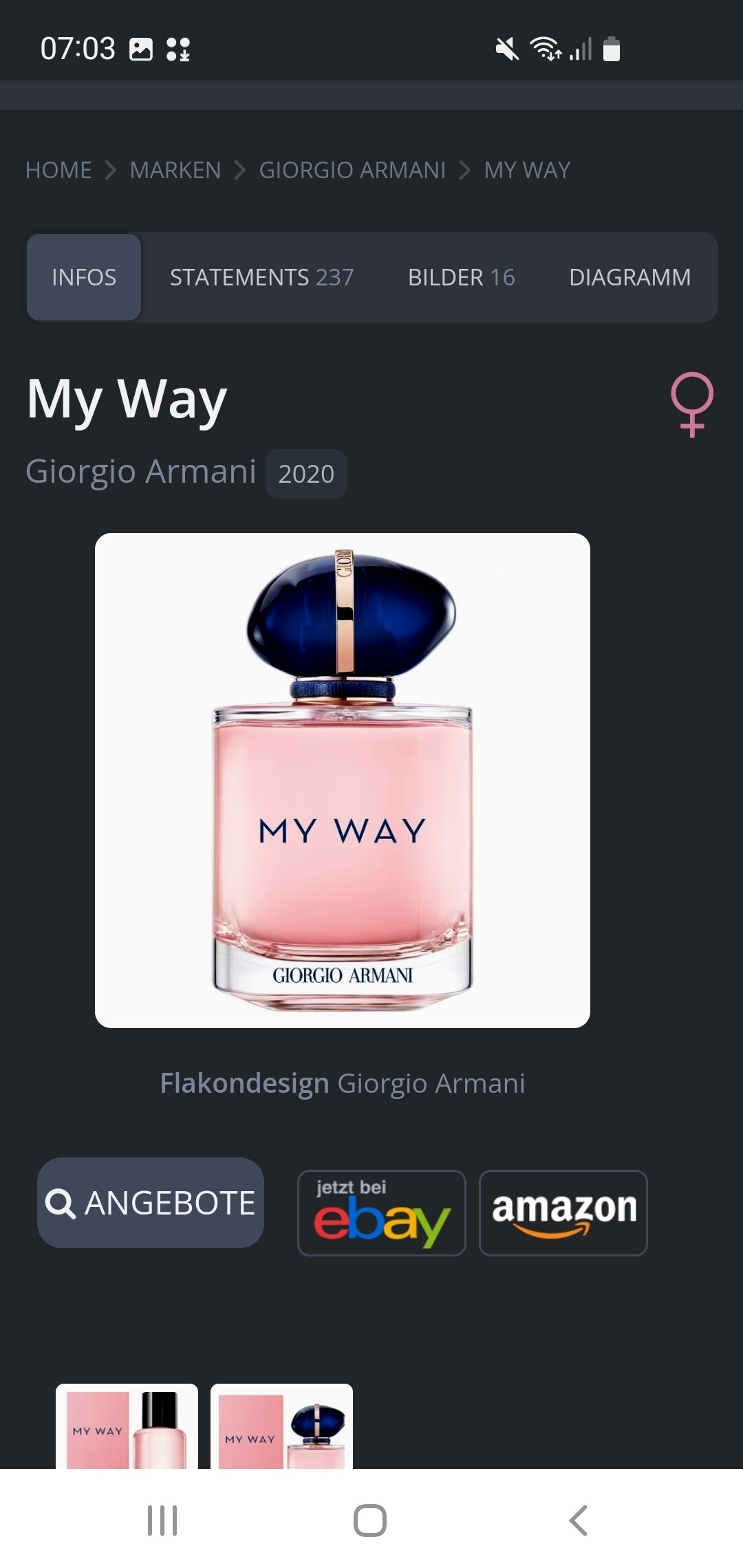The width and height of the screenshot is (743, 1568).
Task: Open MARKEN breadcrumb link
Action: (x=175, y=170)
